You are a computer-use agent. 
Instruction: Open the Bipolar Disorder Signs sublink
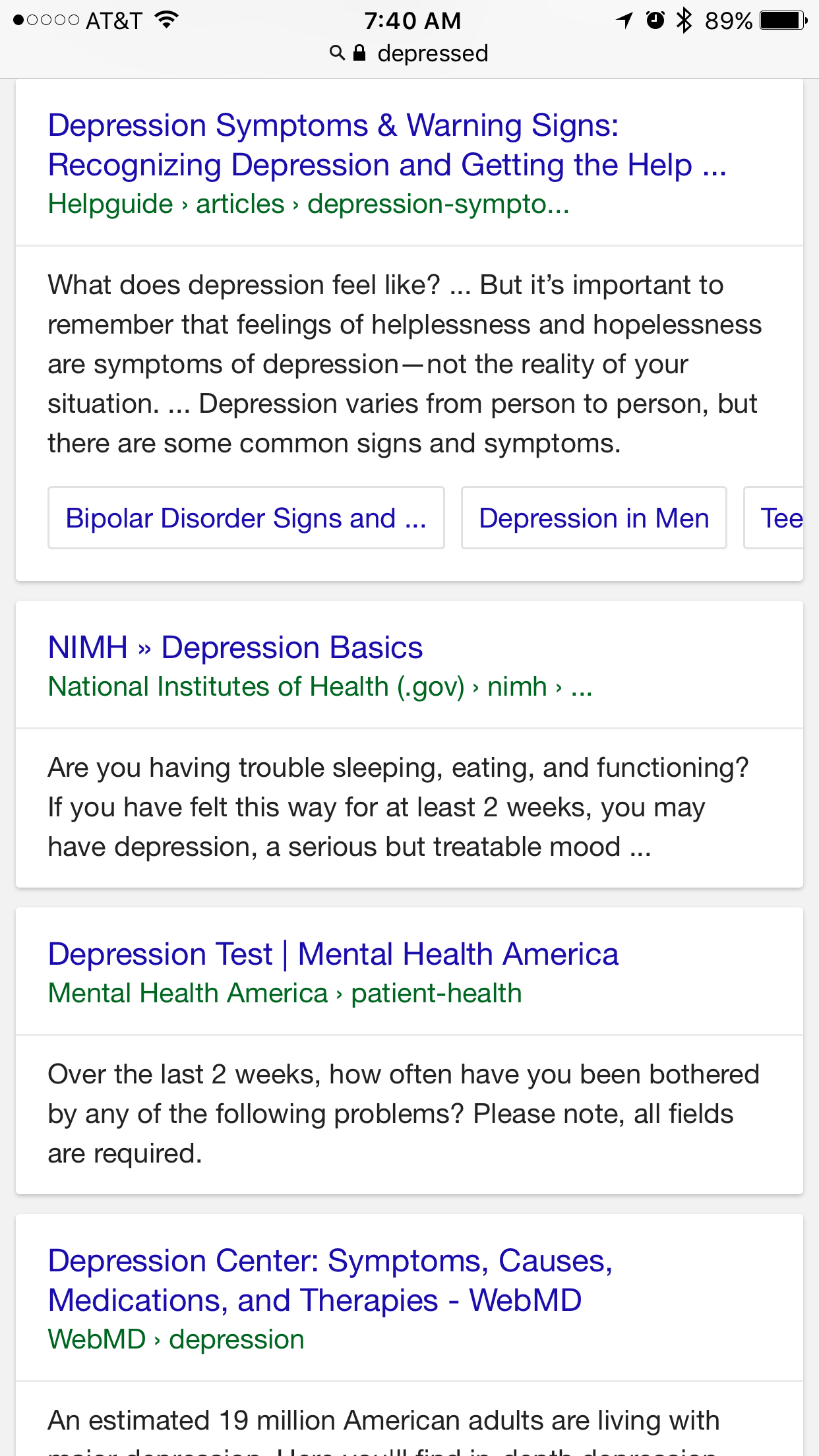click(246, 518)
